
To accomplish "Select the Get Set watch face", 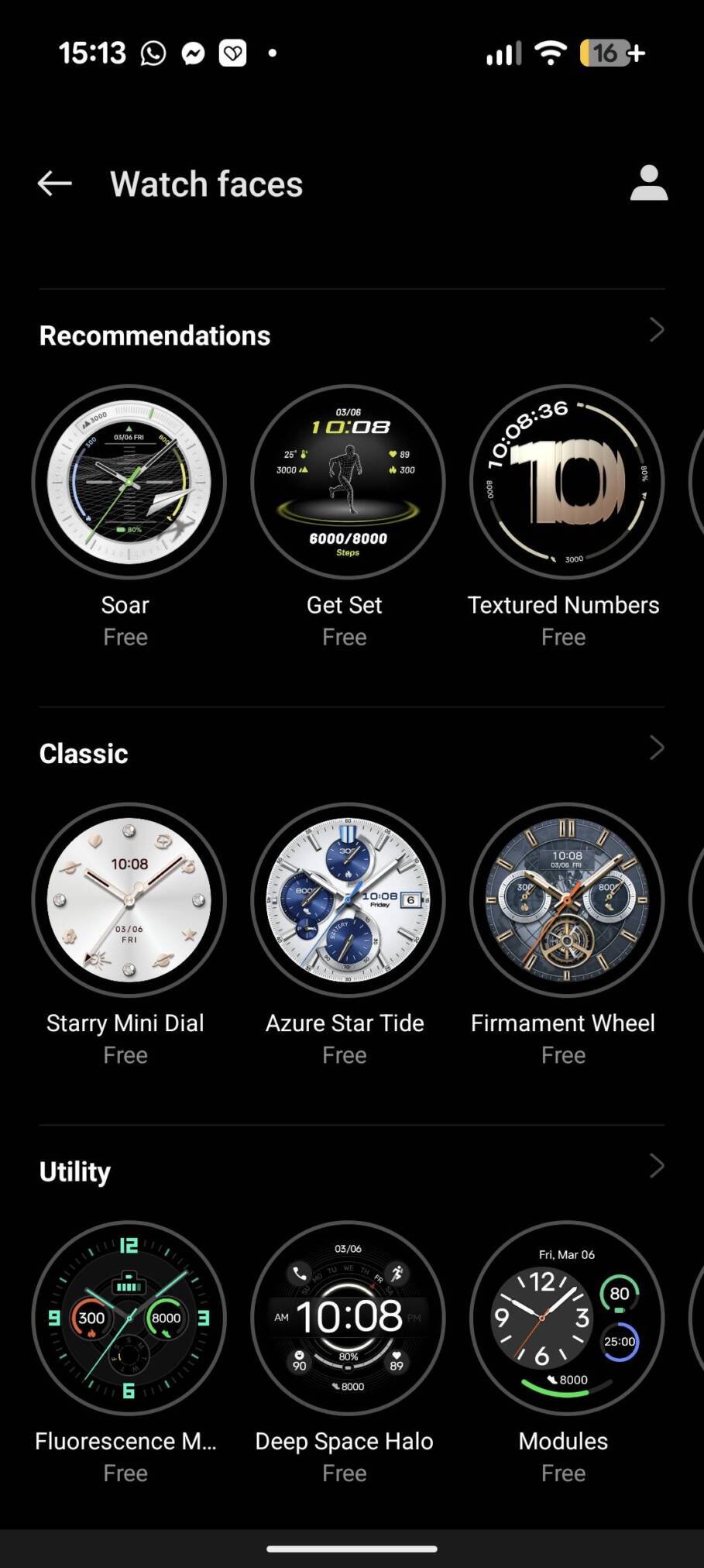I will click(x=348, y=483).
